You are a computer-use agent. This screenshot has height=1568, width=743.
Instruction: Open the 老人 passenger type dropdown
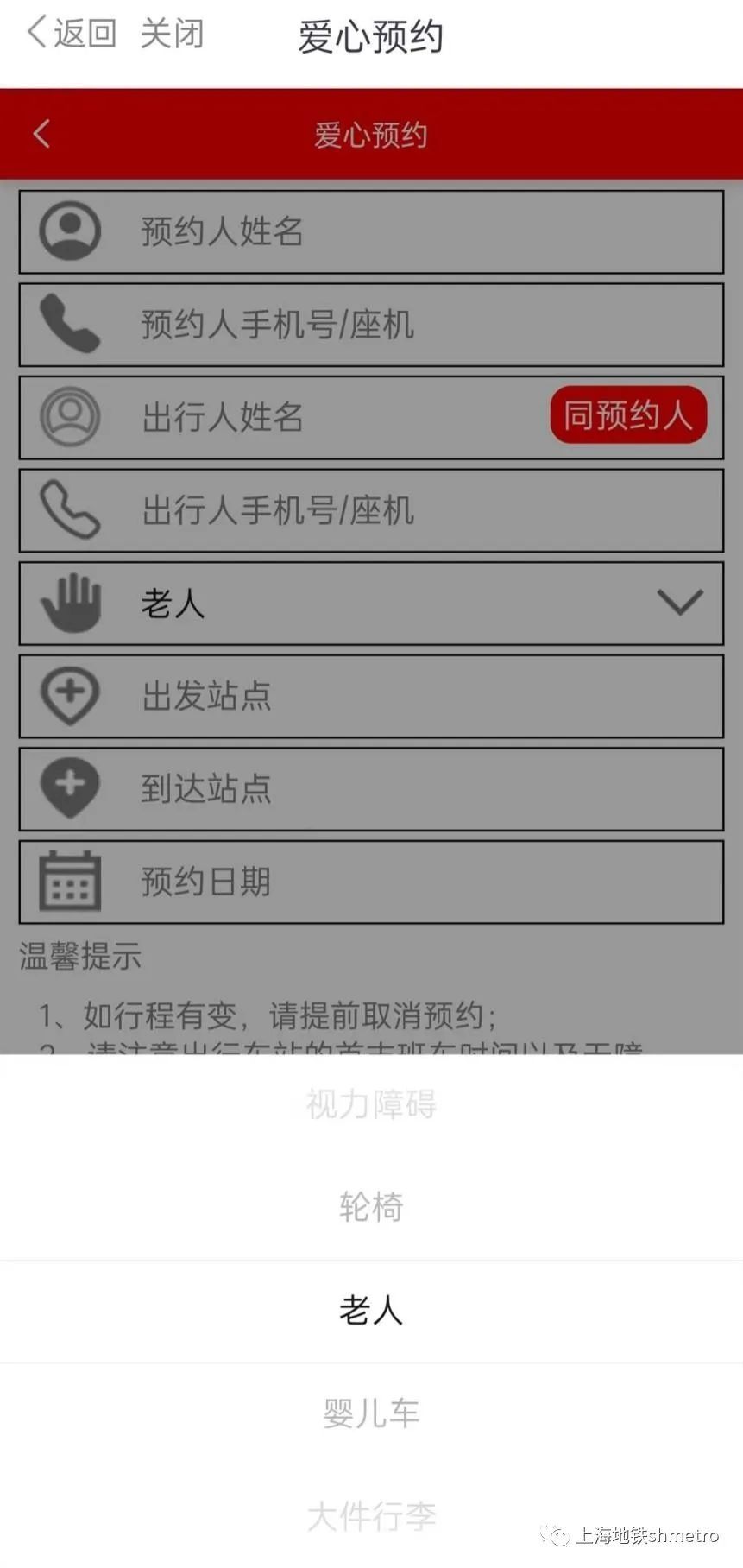(x=371, y=604)
